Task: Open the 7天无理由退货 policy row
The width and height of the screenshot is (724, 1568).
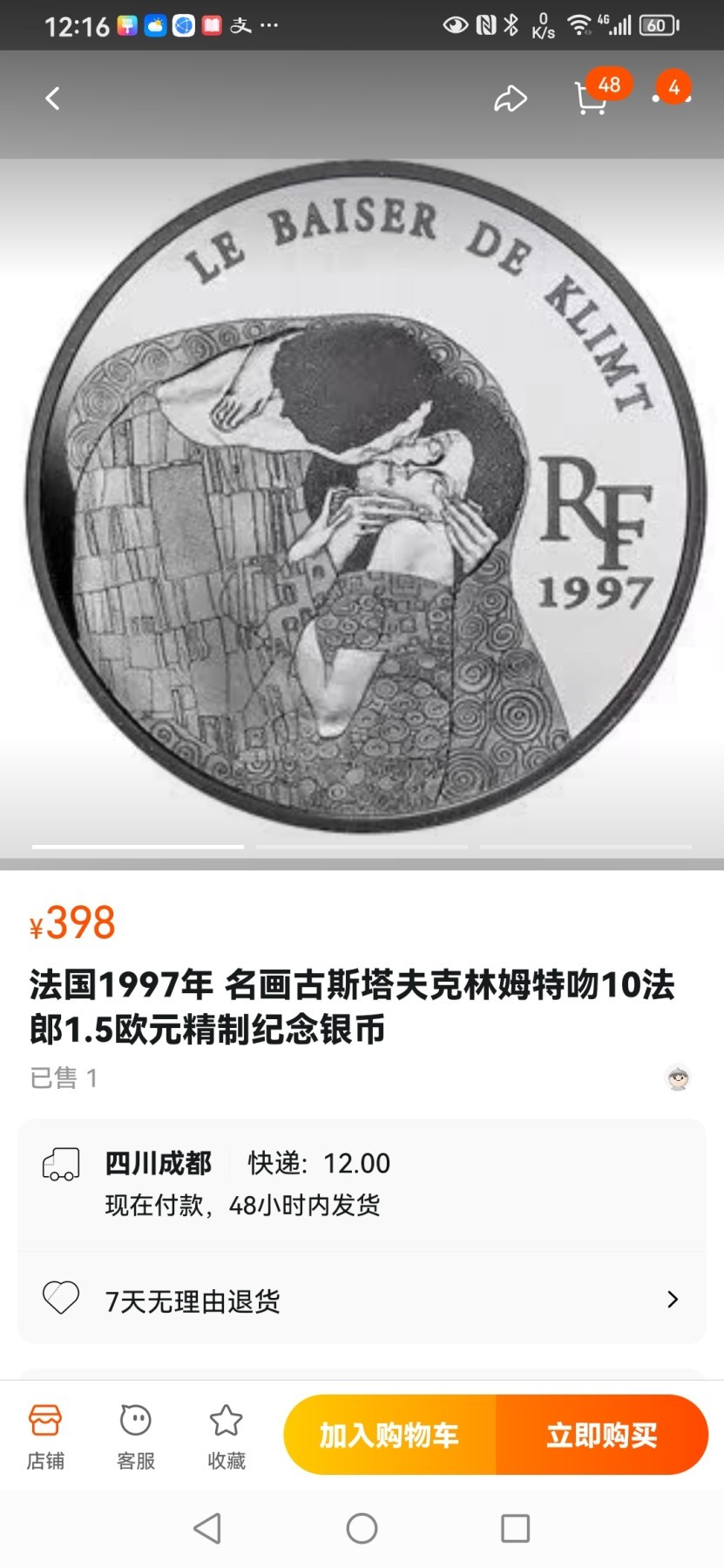Action: [x=362, y=1300]
